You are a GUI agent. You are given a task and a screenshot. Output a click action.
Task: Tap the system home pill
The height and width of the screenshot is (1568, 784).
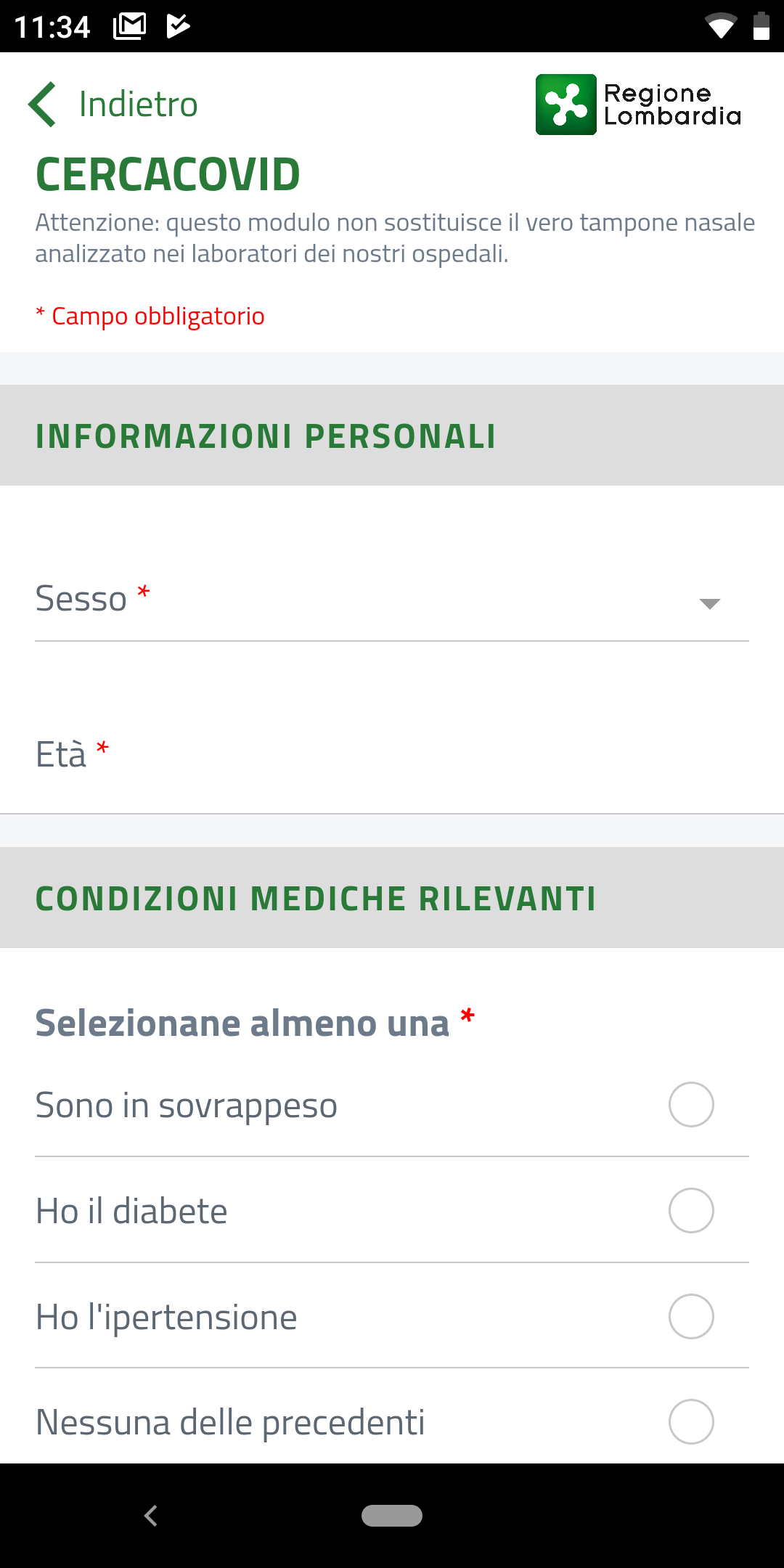tap(392, 1516)
